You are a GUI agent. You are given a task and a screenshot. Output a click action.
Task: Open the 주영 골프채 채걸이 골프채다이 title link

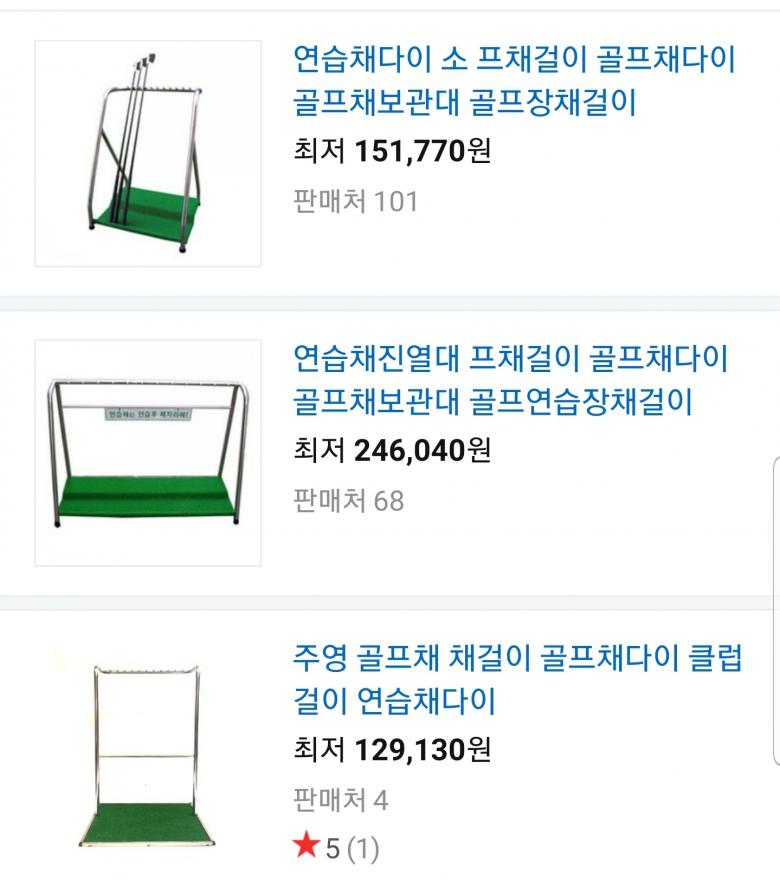tap(517, 680)
